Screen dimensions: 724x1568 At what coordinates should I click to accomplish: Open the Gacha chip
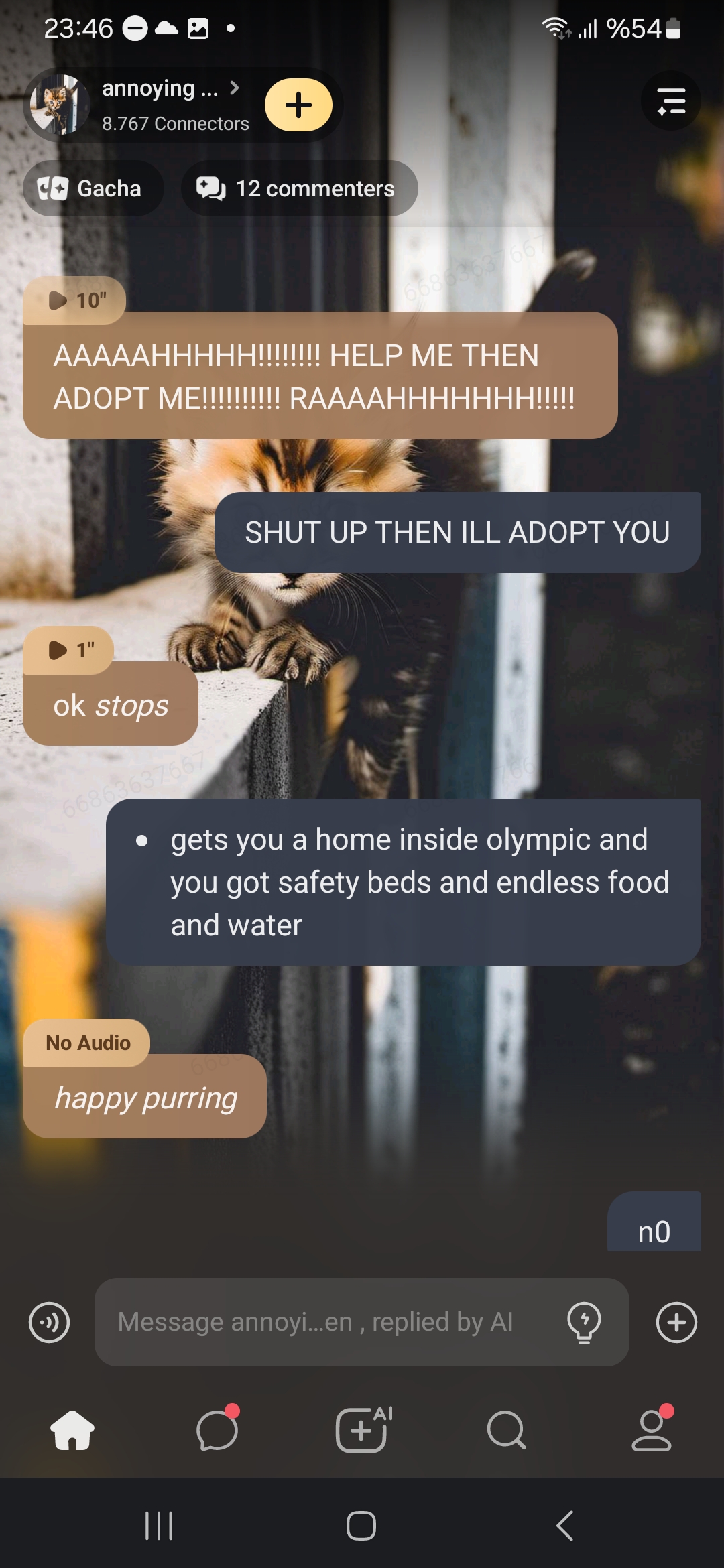(93, 189)
